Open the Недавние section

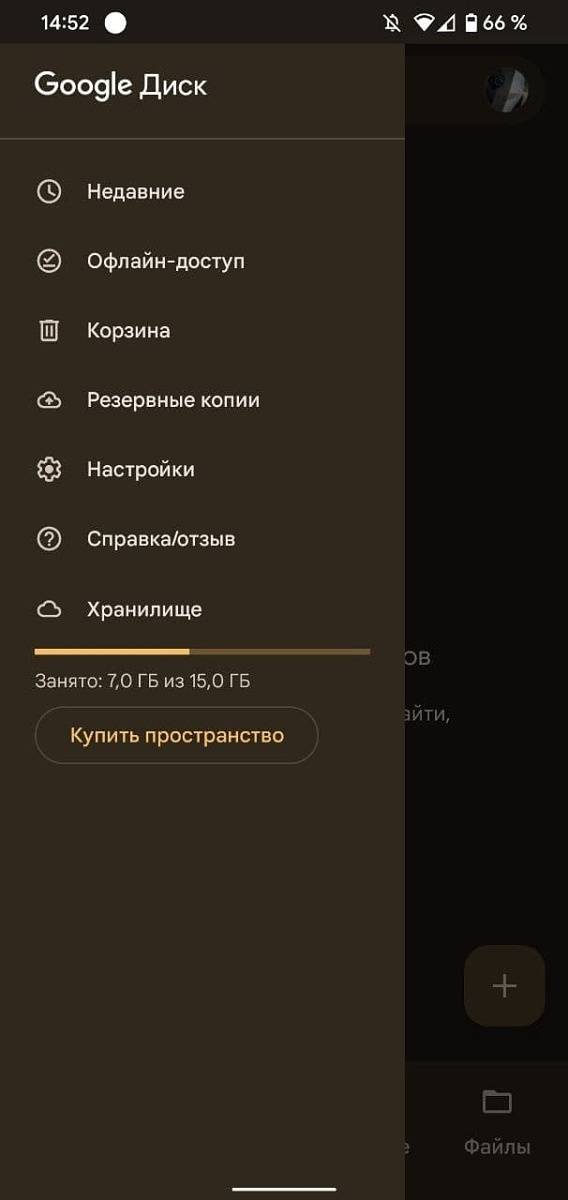point(202,191)
